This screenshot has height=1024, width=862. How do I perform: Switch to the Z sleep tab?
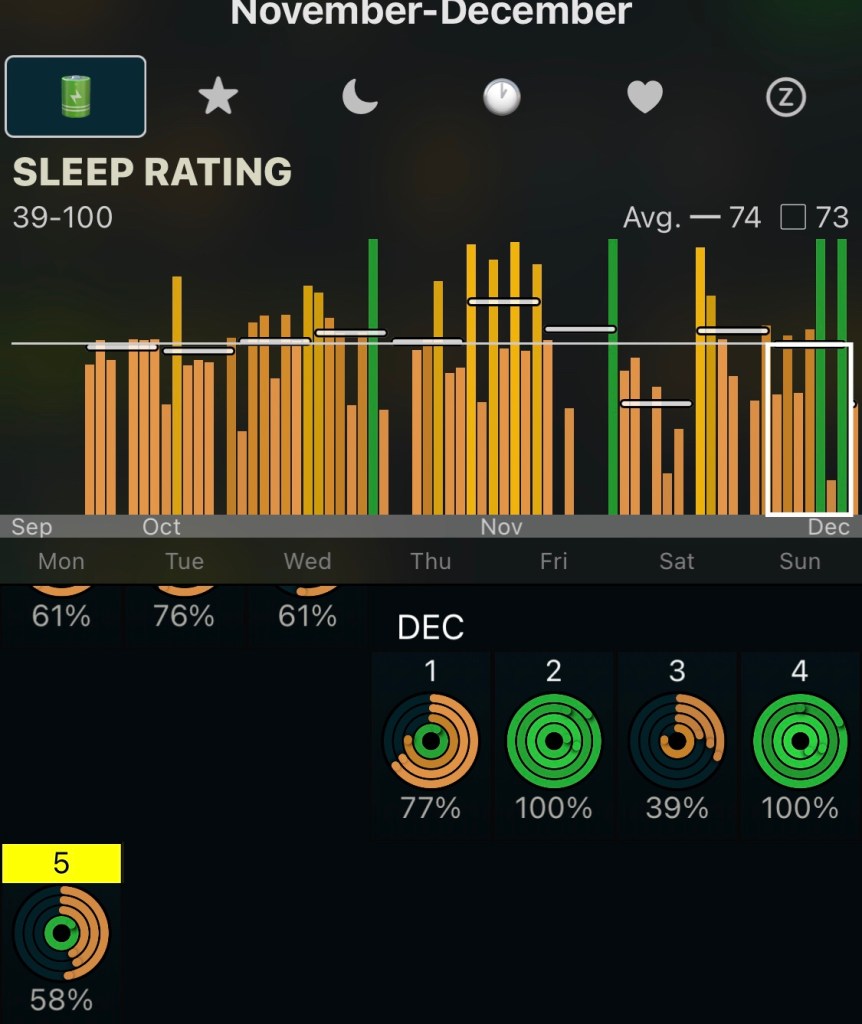786,97
